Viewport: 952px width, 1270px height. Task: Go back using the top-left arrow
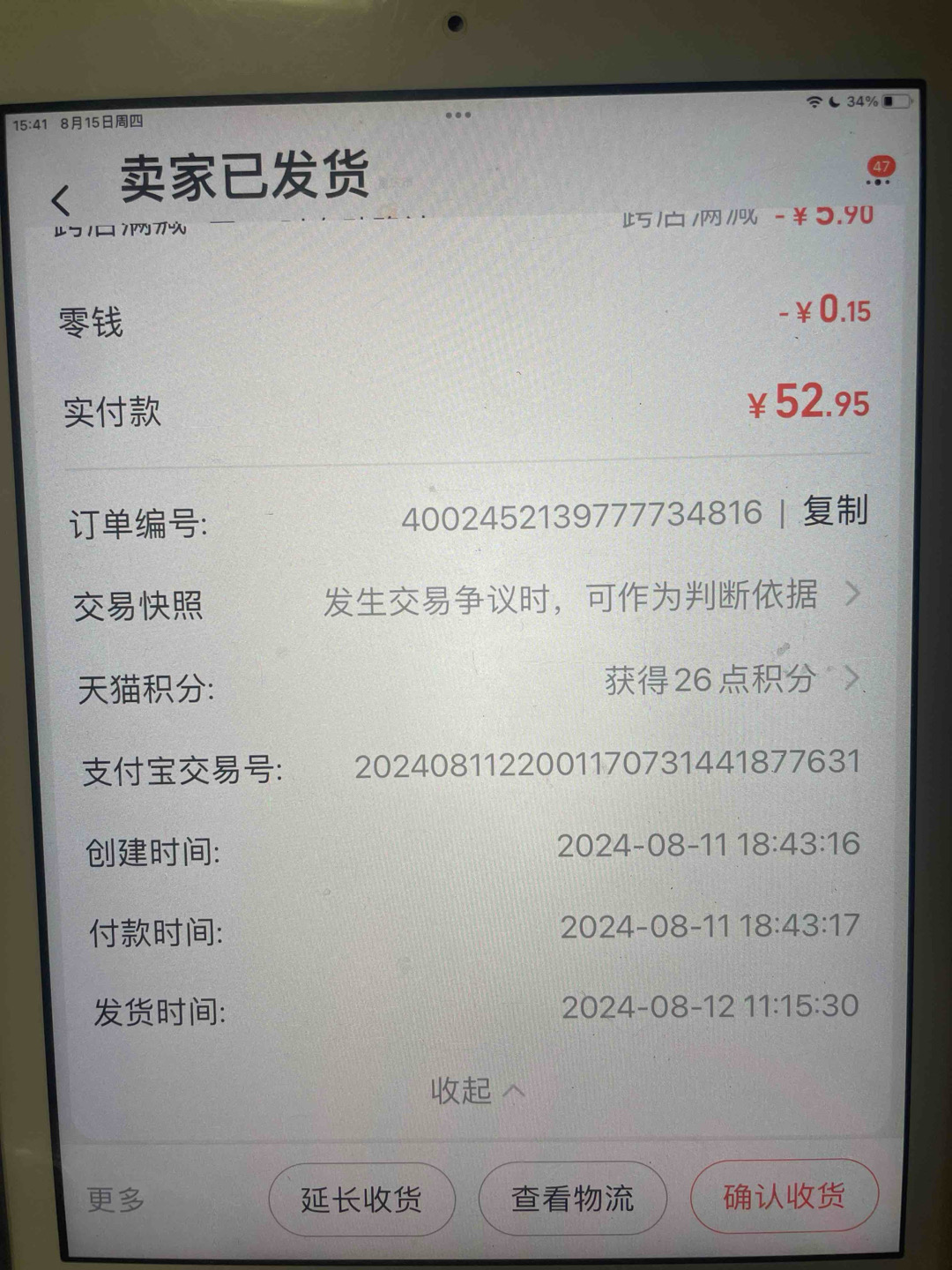(x=60, y=200)
